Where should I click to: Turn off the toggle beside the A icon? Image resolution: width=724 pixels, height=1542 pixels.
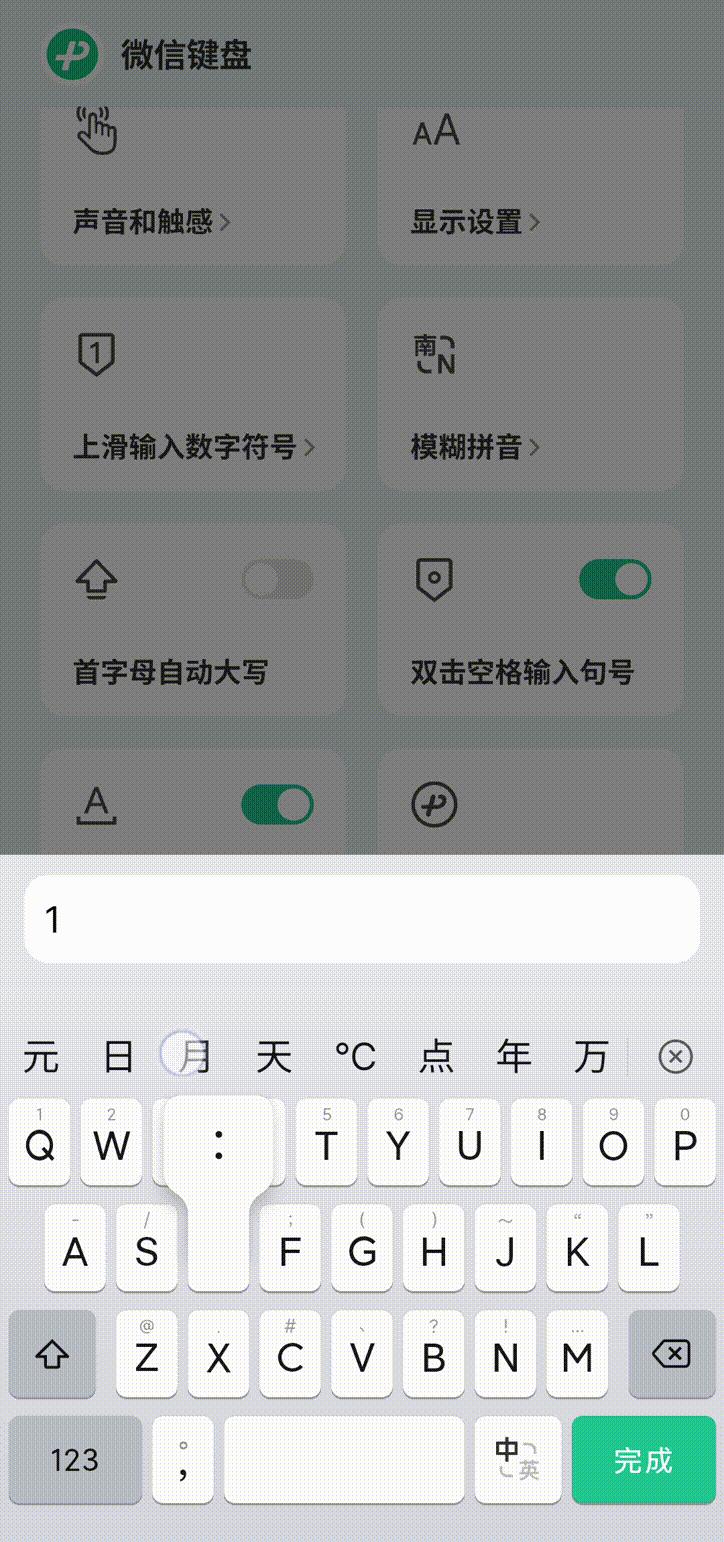click(x=278, y=804)
